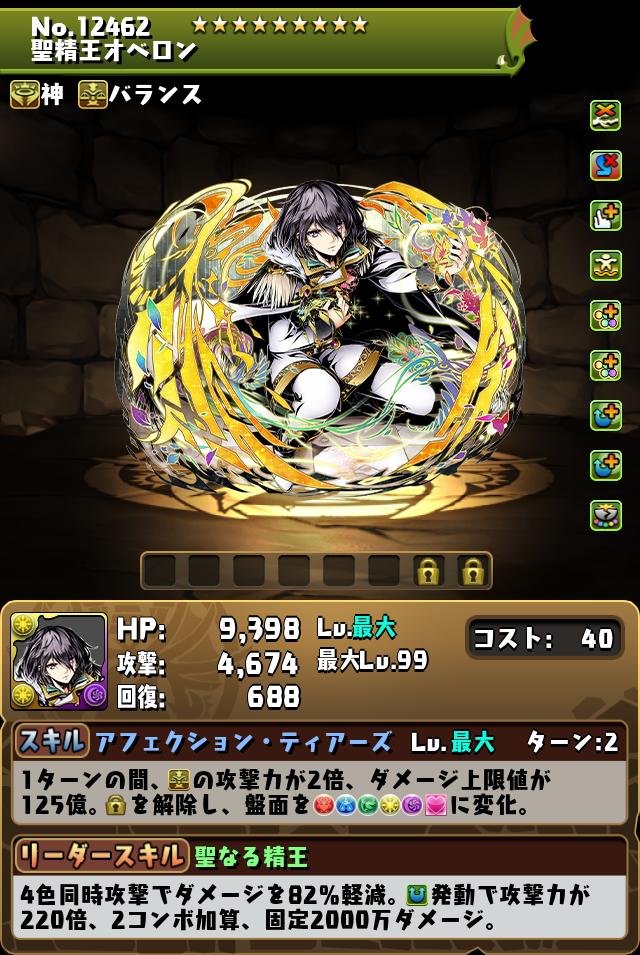Image resolution: width=640 pixels, height=955 pixels.
Task: Tap the finger move time extend awakening
Action: [606, 214]
